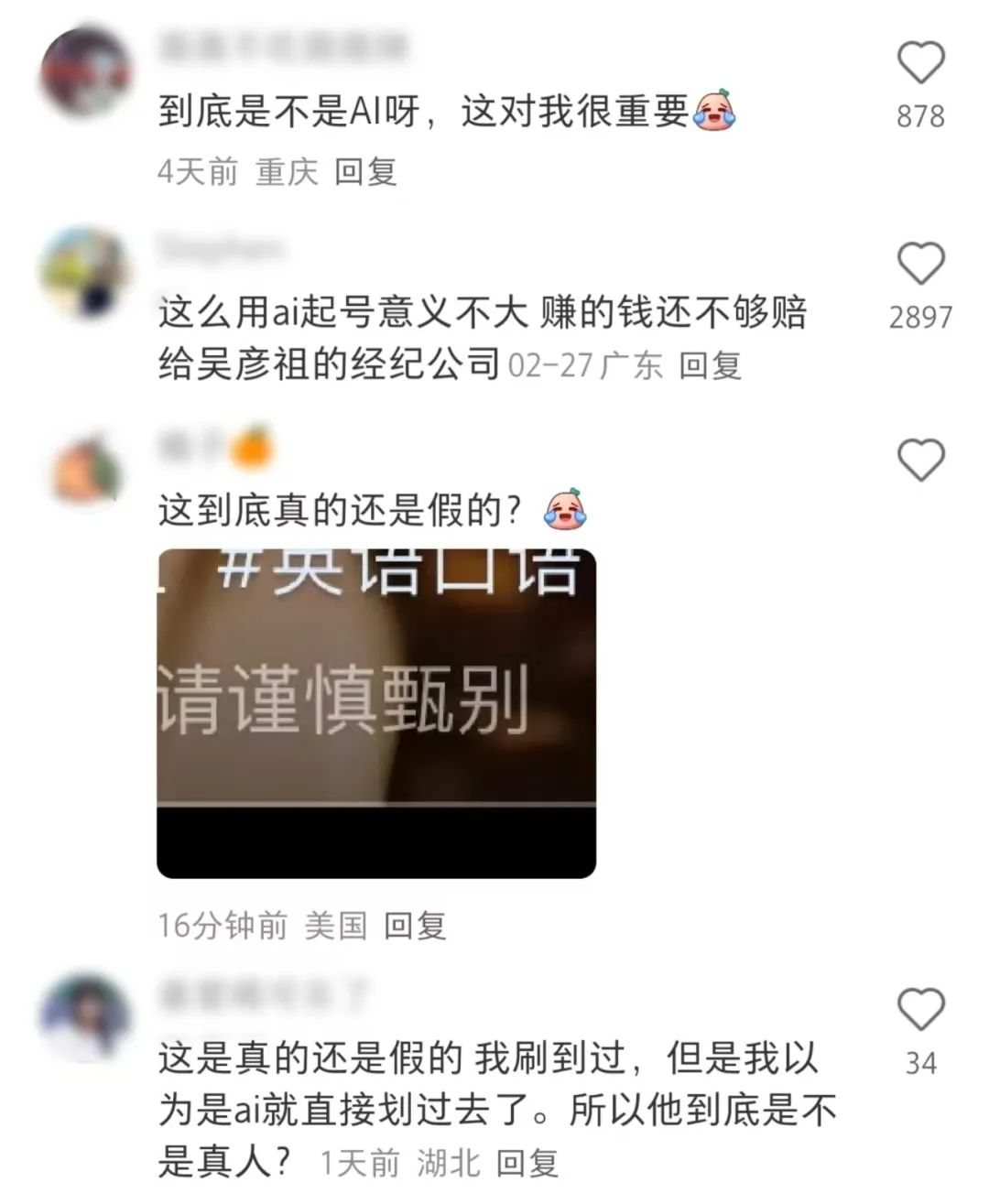Open profile picture of the 美国 commenter
The width and height of the screenshot is (989, 1204).
87,469
